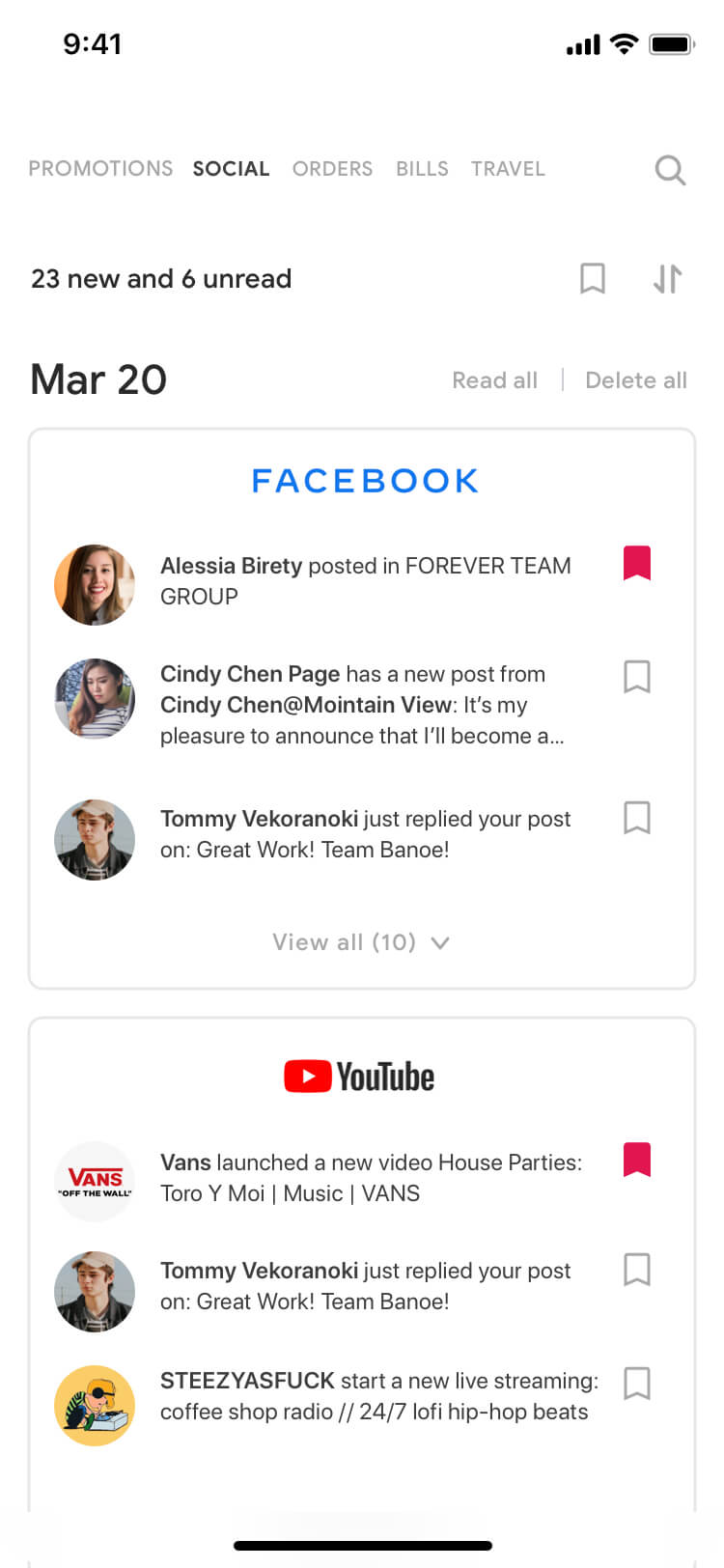
Task: Open the sort order icon
Action: tap(667, 279)
